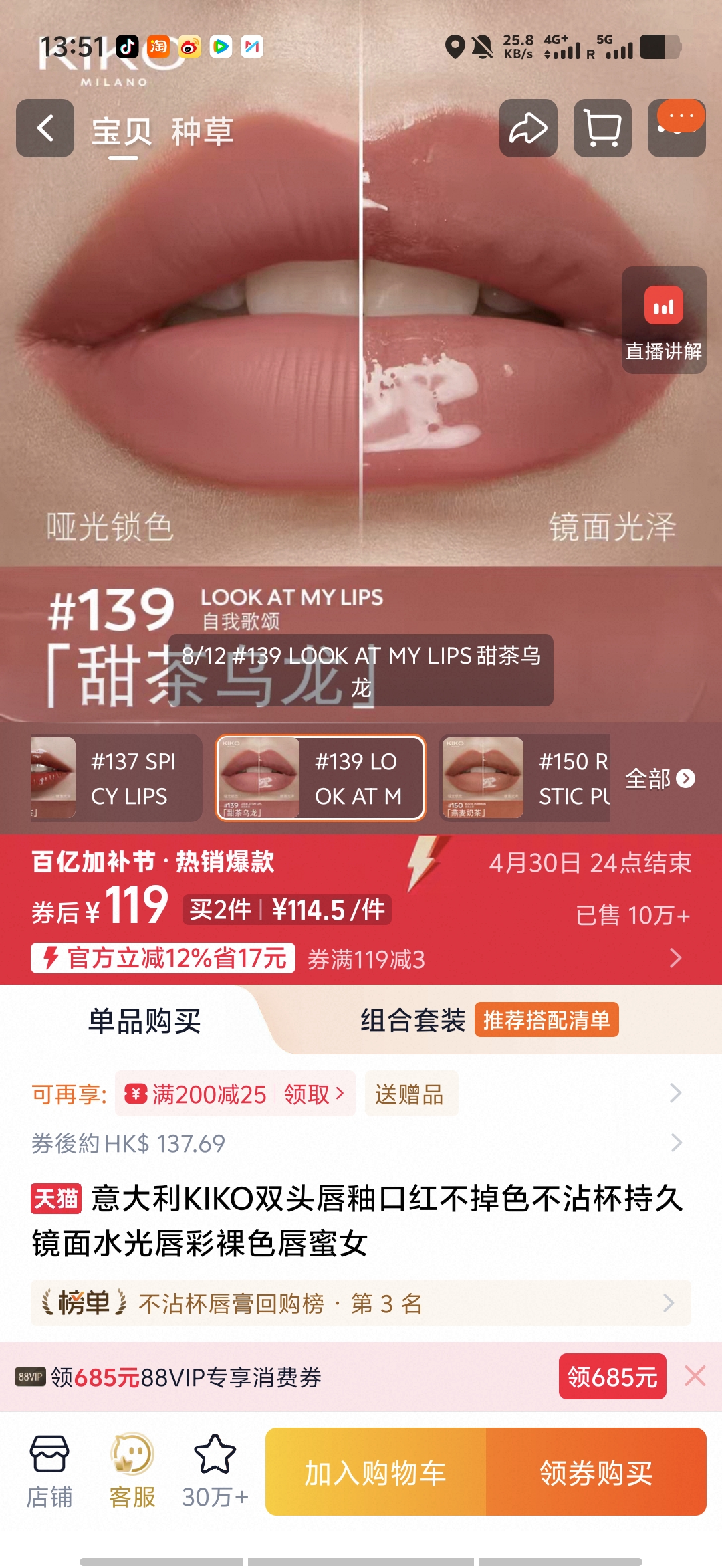Image resolution: width=722 pixels, height=1568 pixels.
Task: Tap 领685元 VIP coupon button
Action: point(612,1377)
